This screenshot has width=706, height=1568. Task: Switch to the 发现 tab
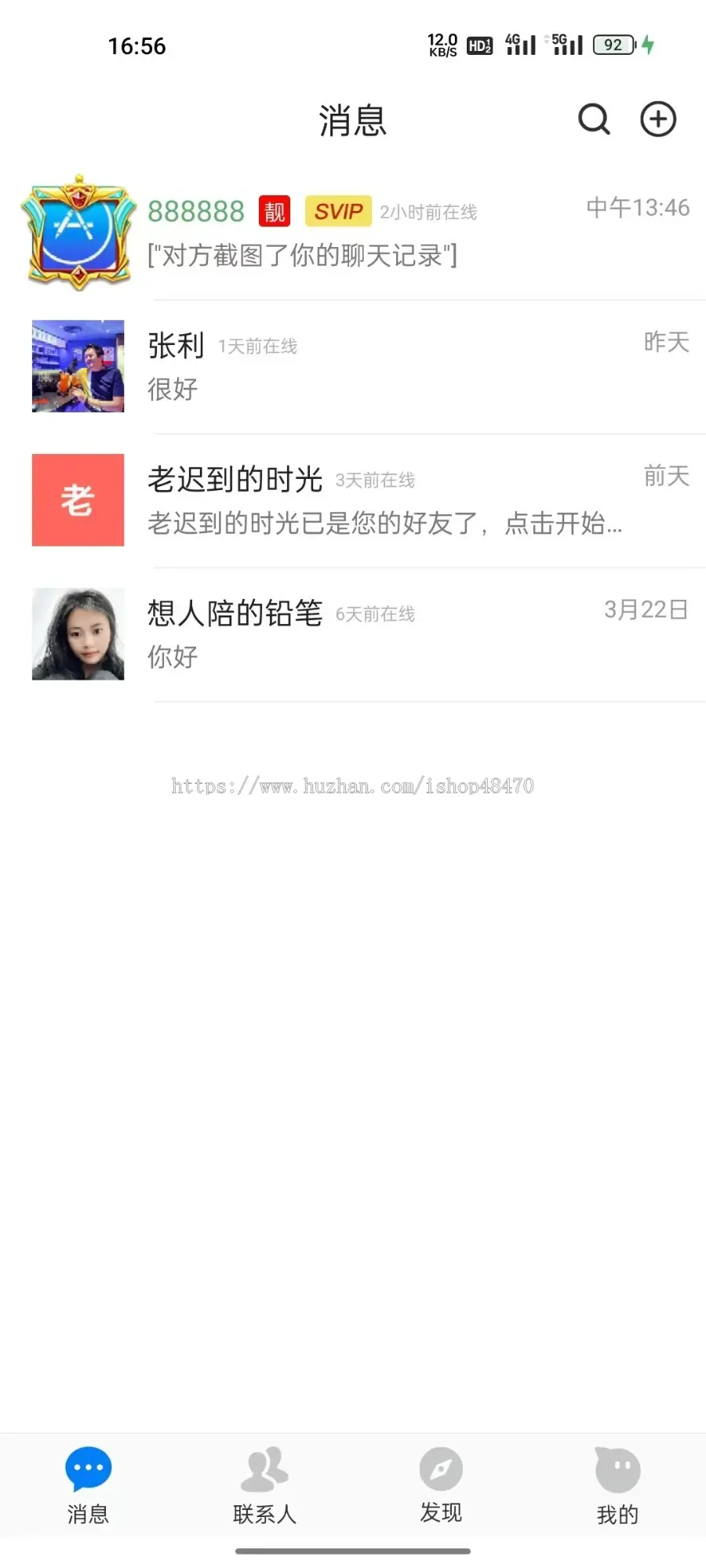441,1486
